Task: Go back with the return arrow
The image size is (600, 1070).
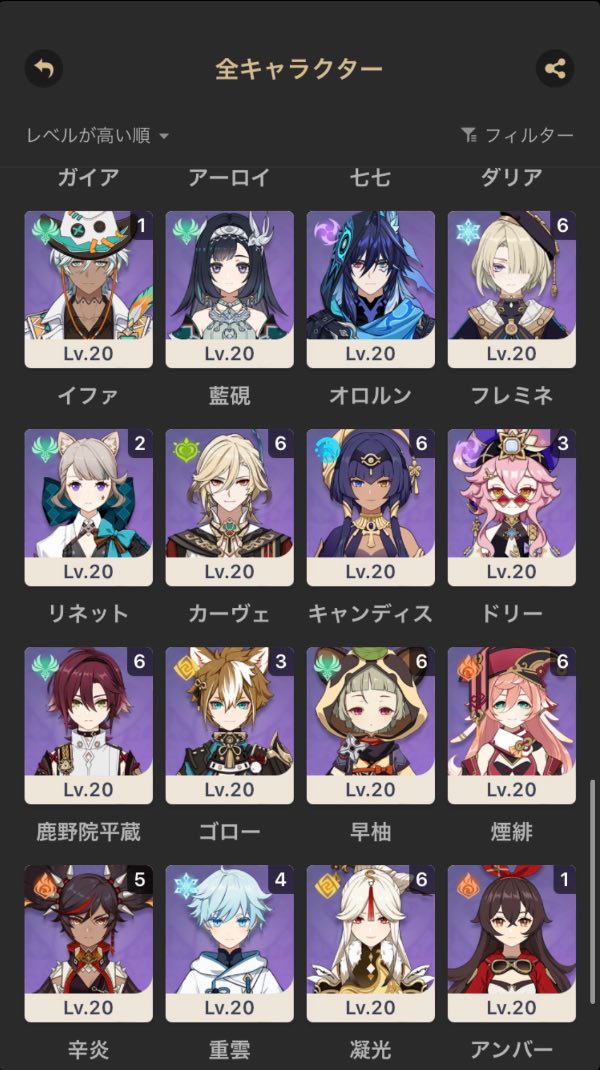Action: pos(44,68)
